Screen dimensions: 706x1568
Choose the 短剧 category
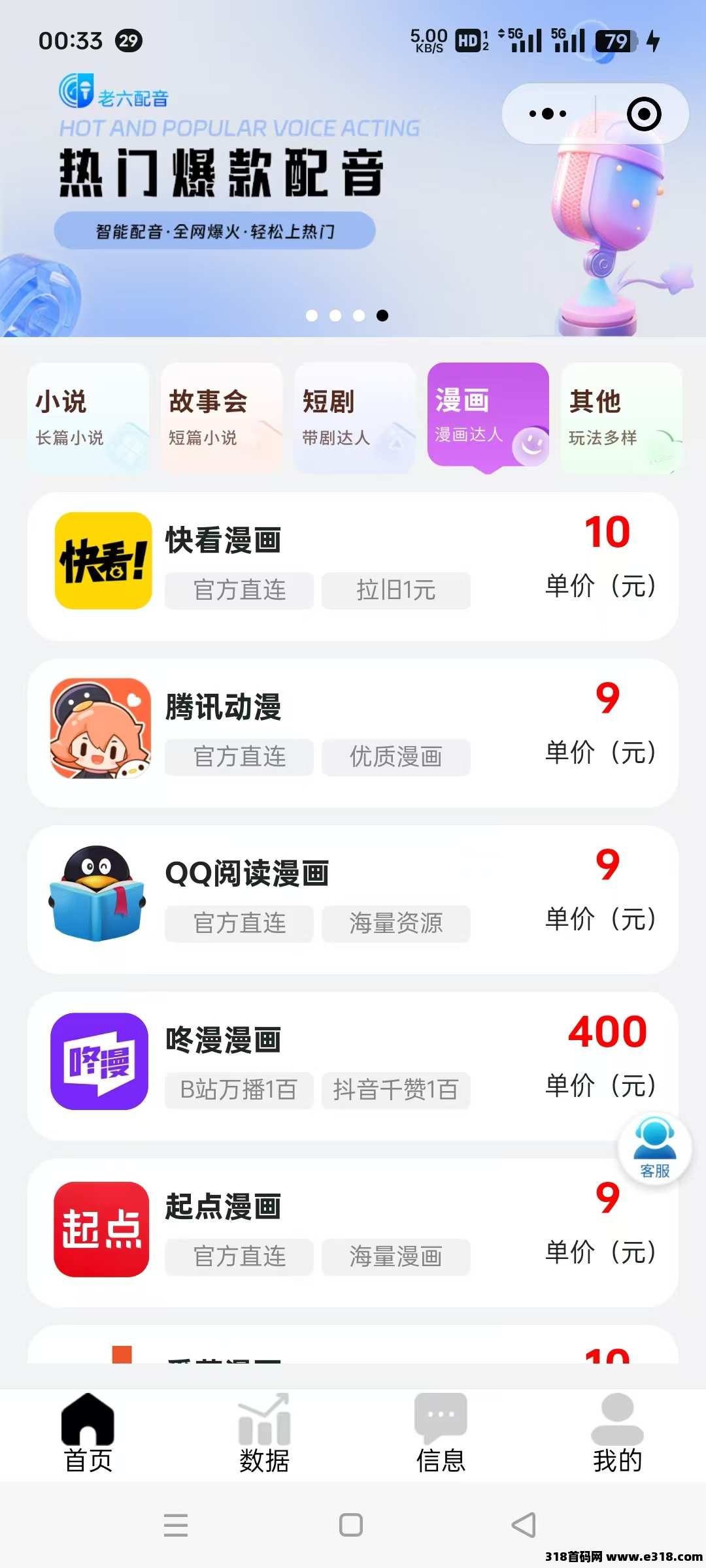(355, 417)
